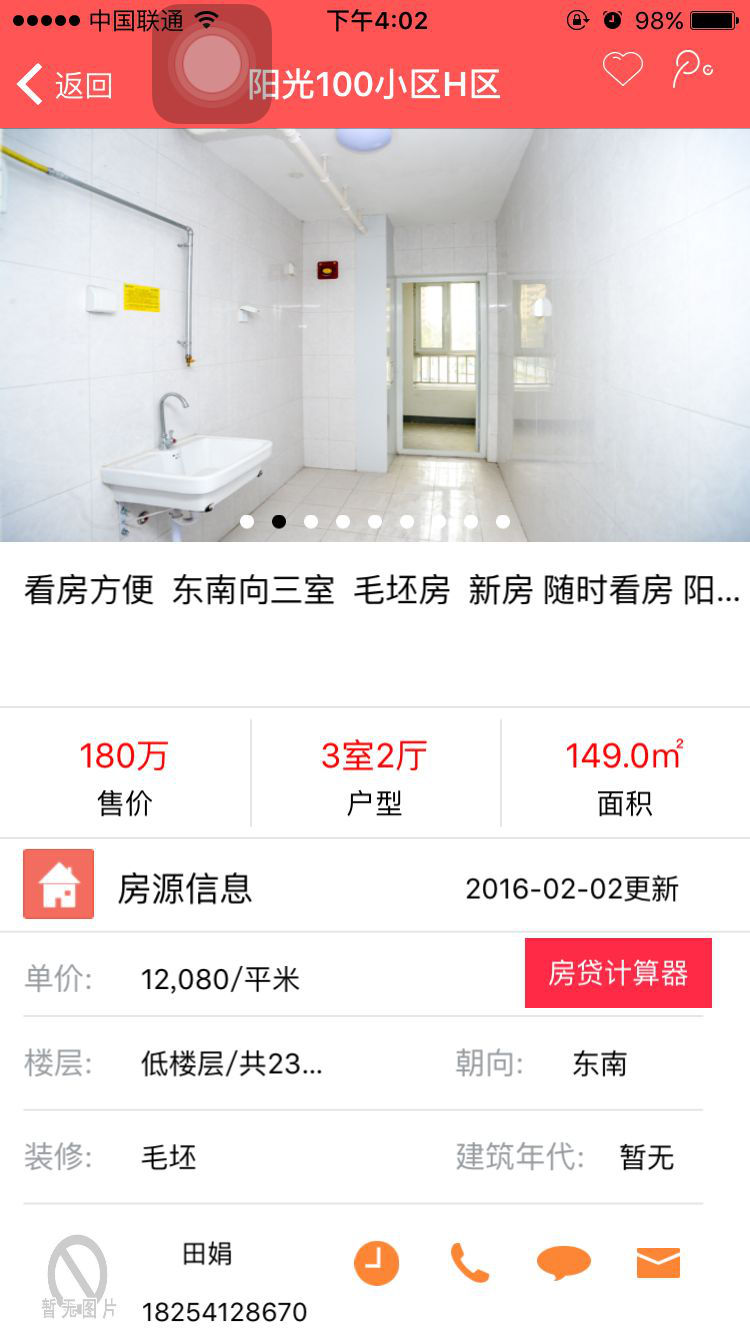
Task: Send email via the envelope icon
Action: click(x=657, y=1262)
